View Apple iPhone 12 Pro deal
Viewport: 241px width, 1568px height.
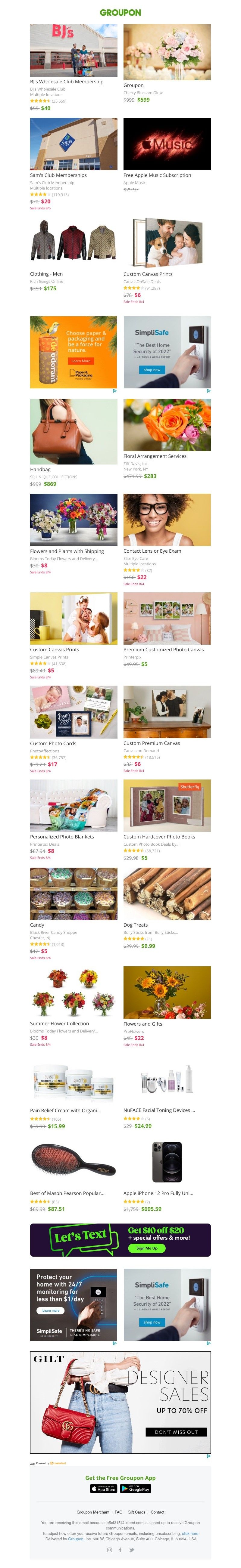[158, 1193]
